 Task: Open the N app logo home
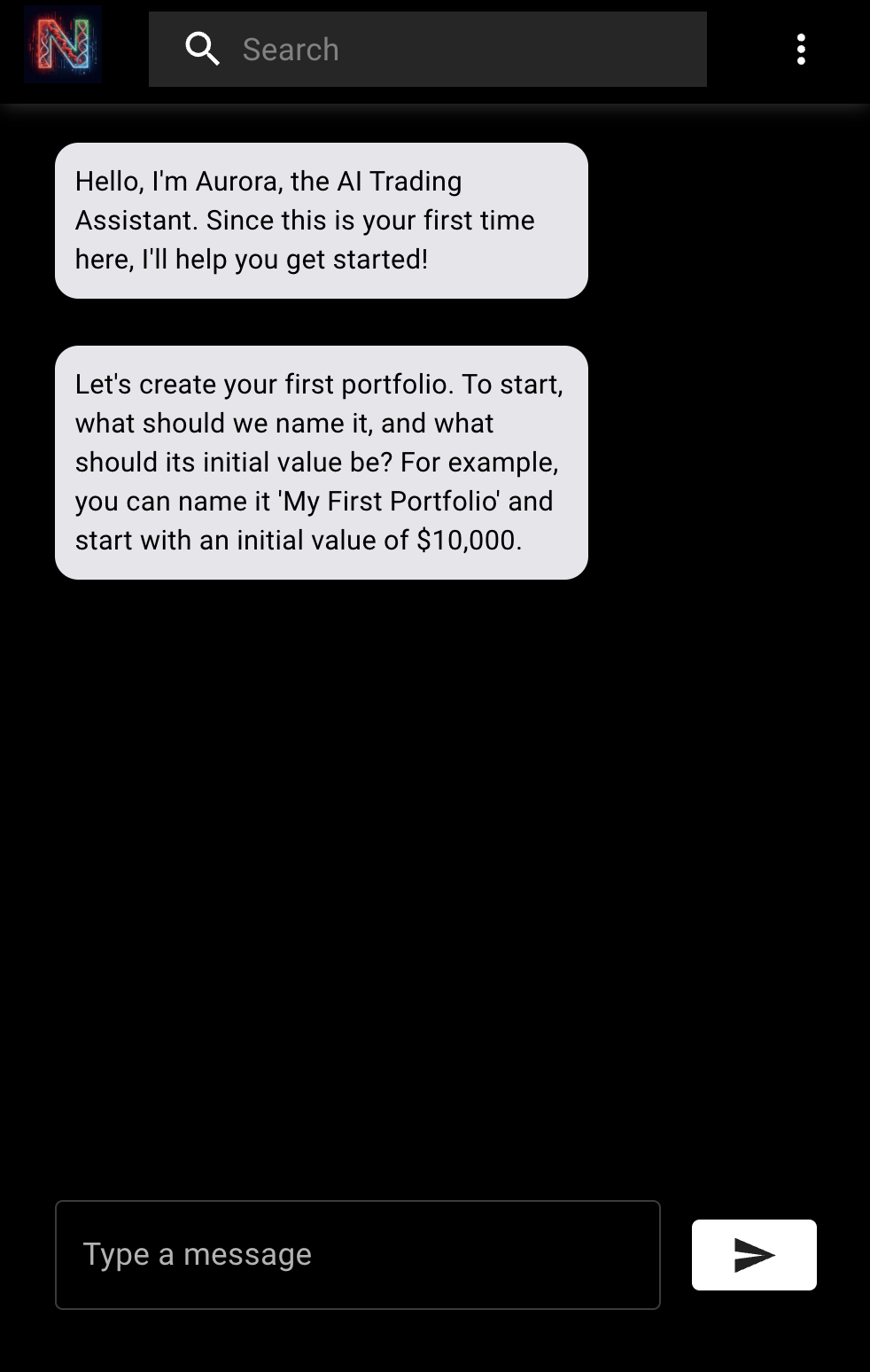click(63, 45)
